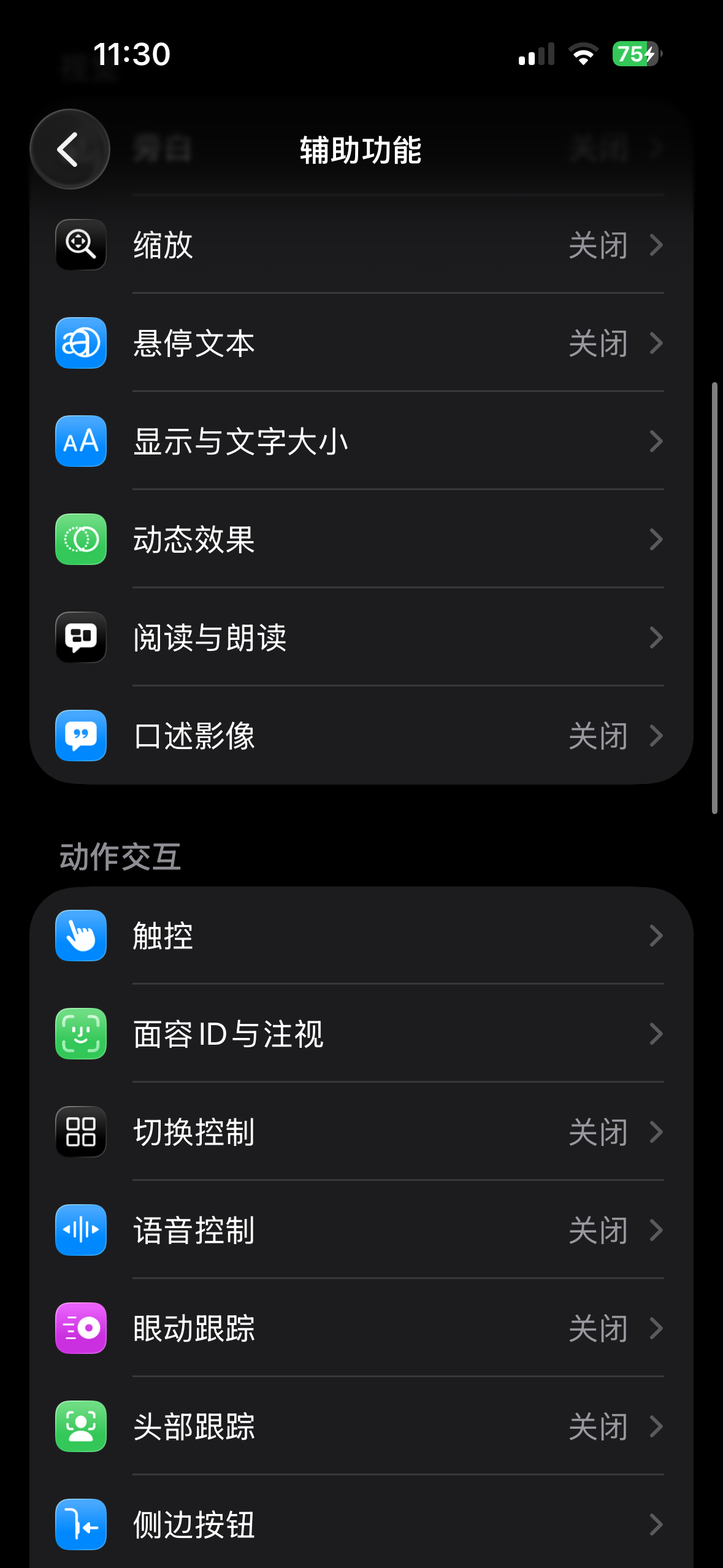This screenshot has height=1568, width=723.
Task: Tap the Head Tracking (头部跟踪) icon
Action: [x=80, y=1427]
